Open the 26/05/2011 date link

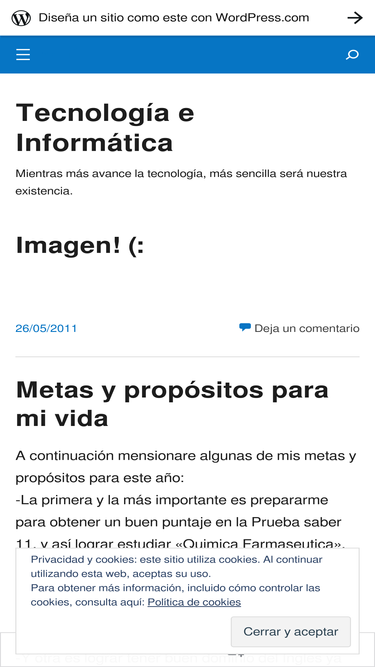tap(46, 328)
